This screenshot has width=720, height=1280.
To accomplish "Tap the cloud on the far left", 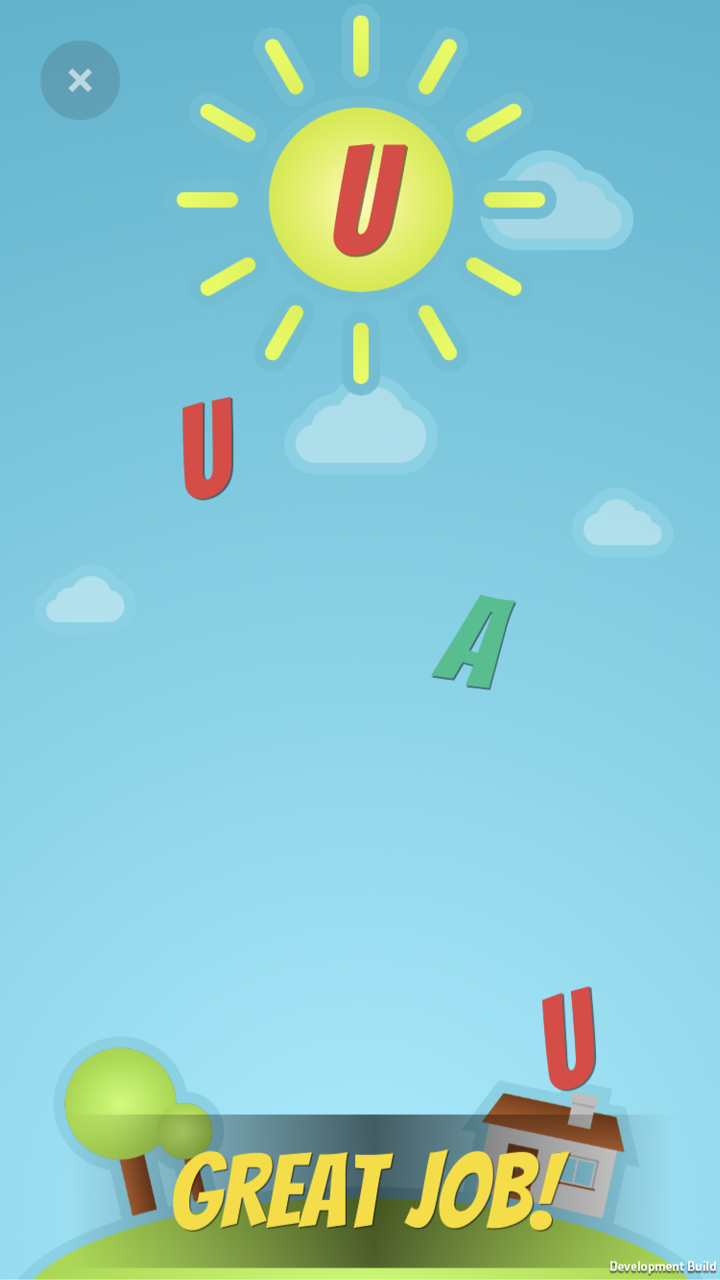I will click(85, 600).
